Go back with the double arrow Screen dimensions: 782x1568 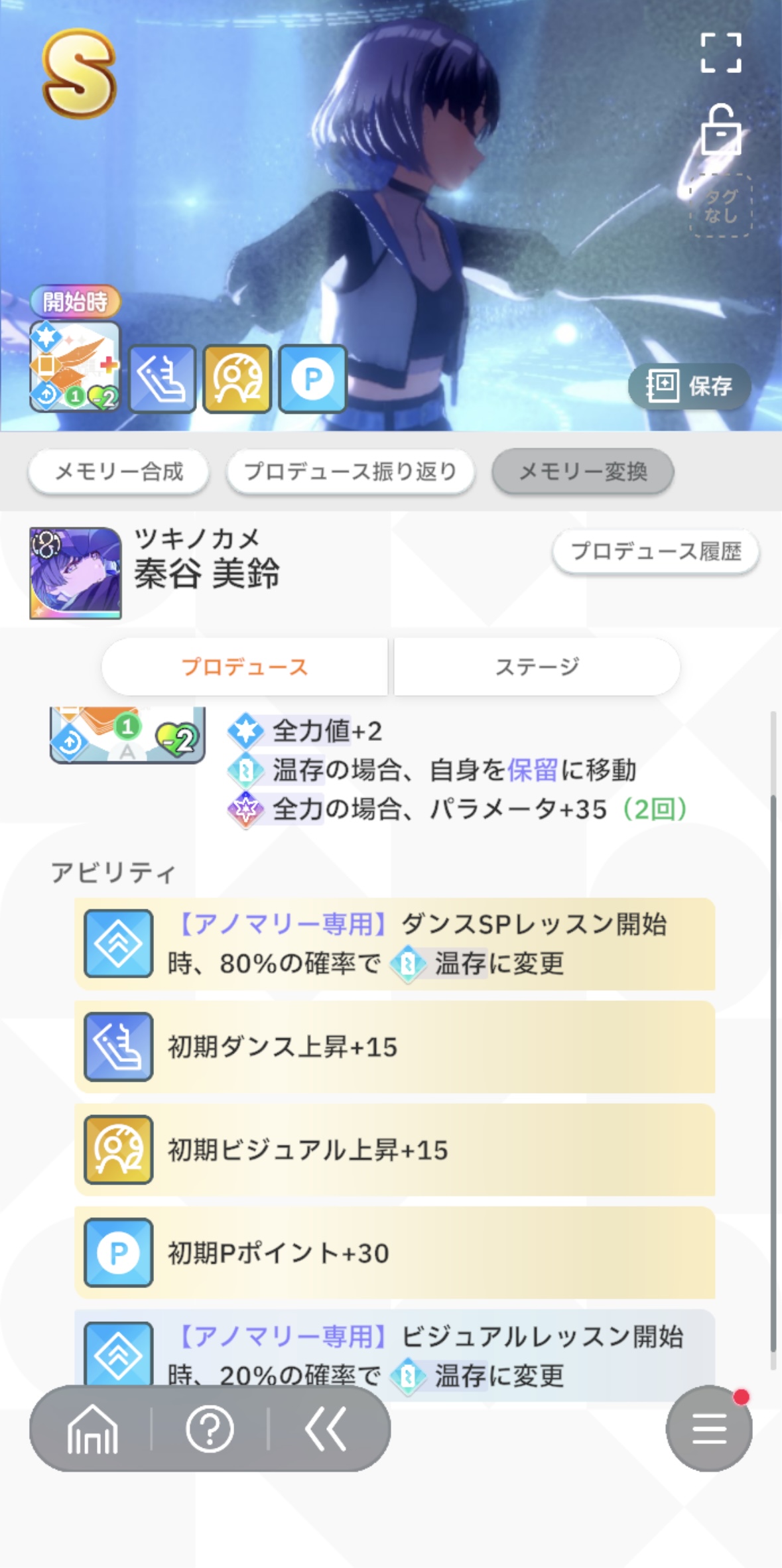tap(326, 1428)
